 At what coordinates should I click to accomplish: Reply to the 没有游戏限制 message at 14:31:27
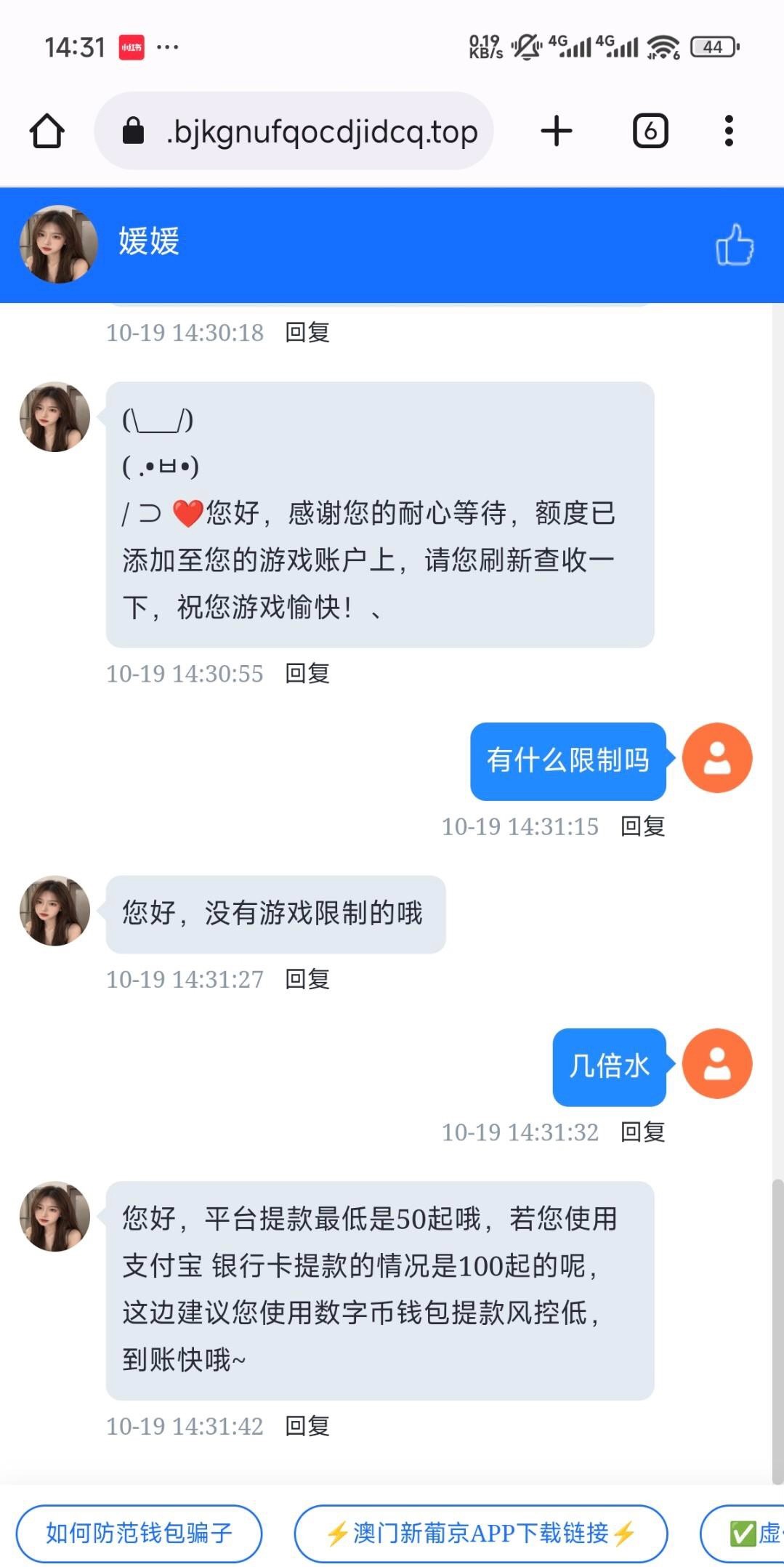(307, 980)
